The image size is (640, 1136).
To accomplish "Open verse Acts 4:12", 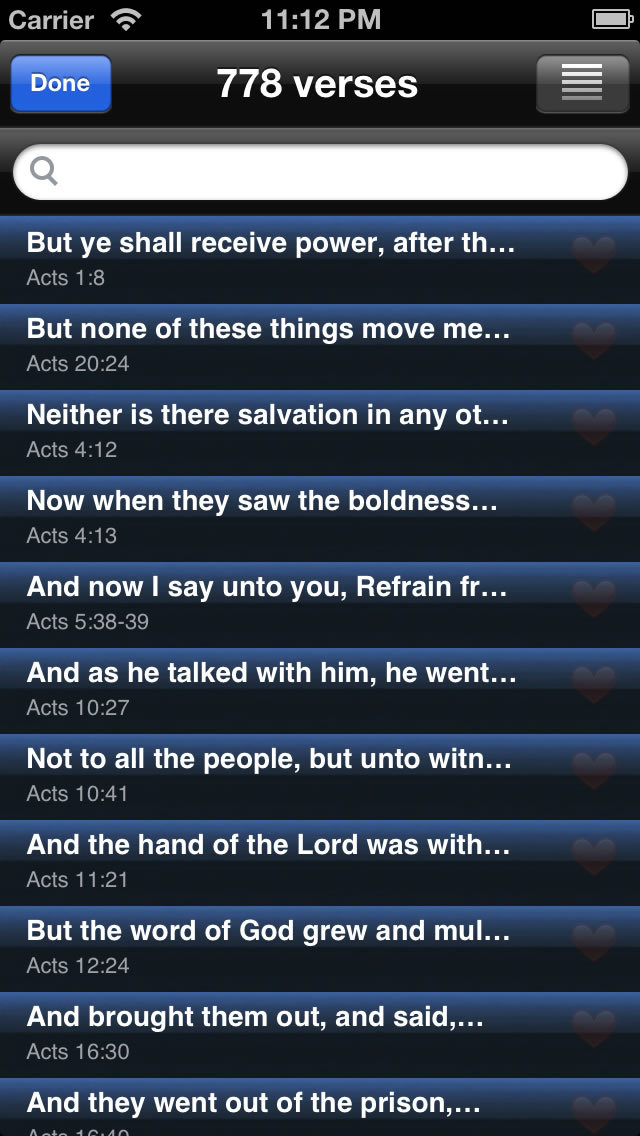I will pos(280,430).
